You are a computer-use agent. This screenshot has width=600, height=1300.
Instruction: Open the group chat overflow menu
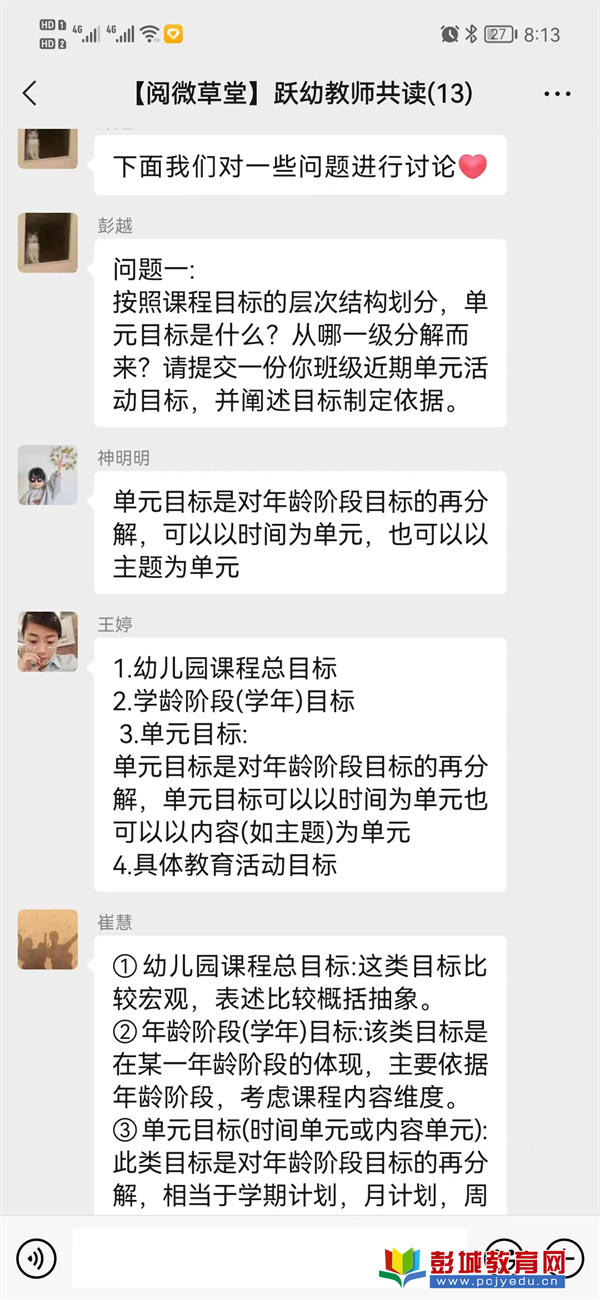pyautogui.click(x=557, y=94)
